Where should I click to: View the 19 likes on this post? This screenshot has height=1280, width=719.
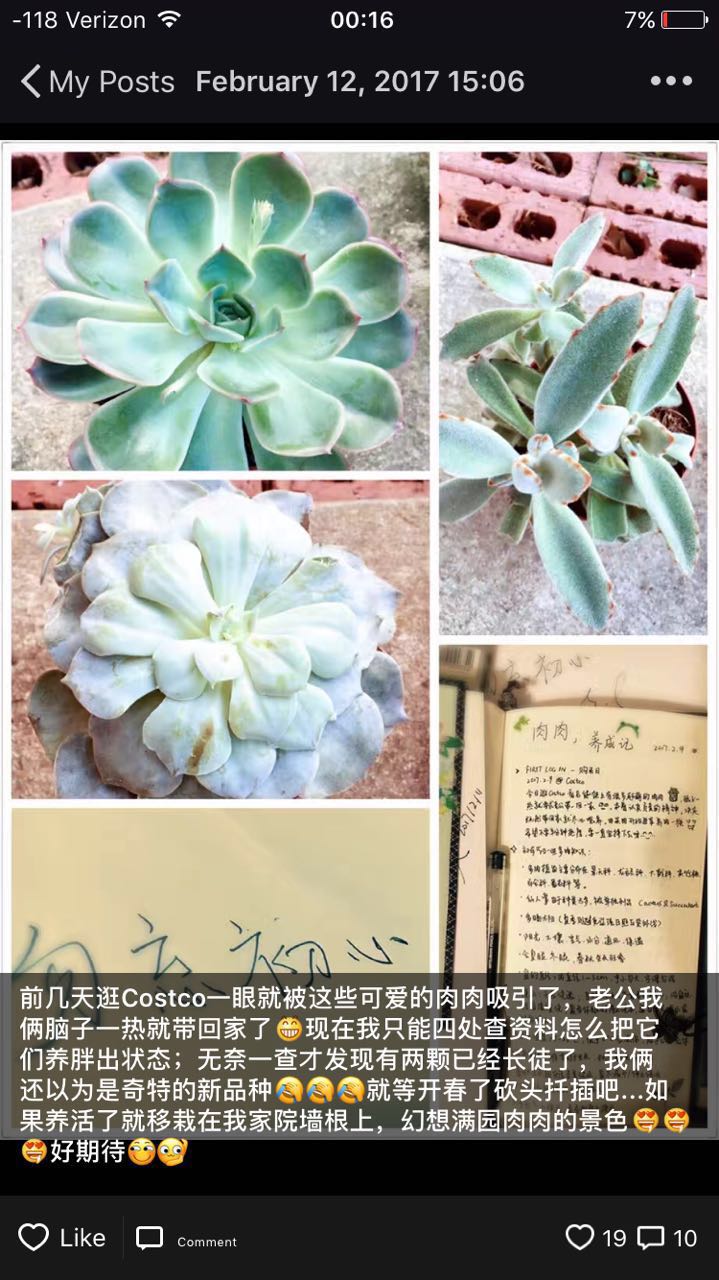pyautogui.click(x=596, y=1238)
